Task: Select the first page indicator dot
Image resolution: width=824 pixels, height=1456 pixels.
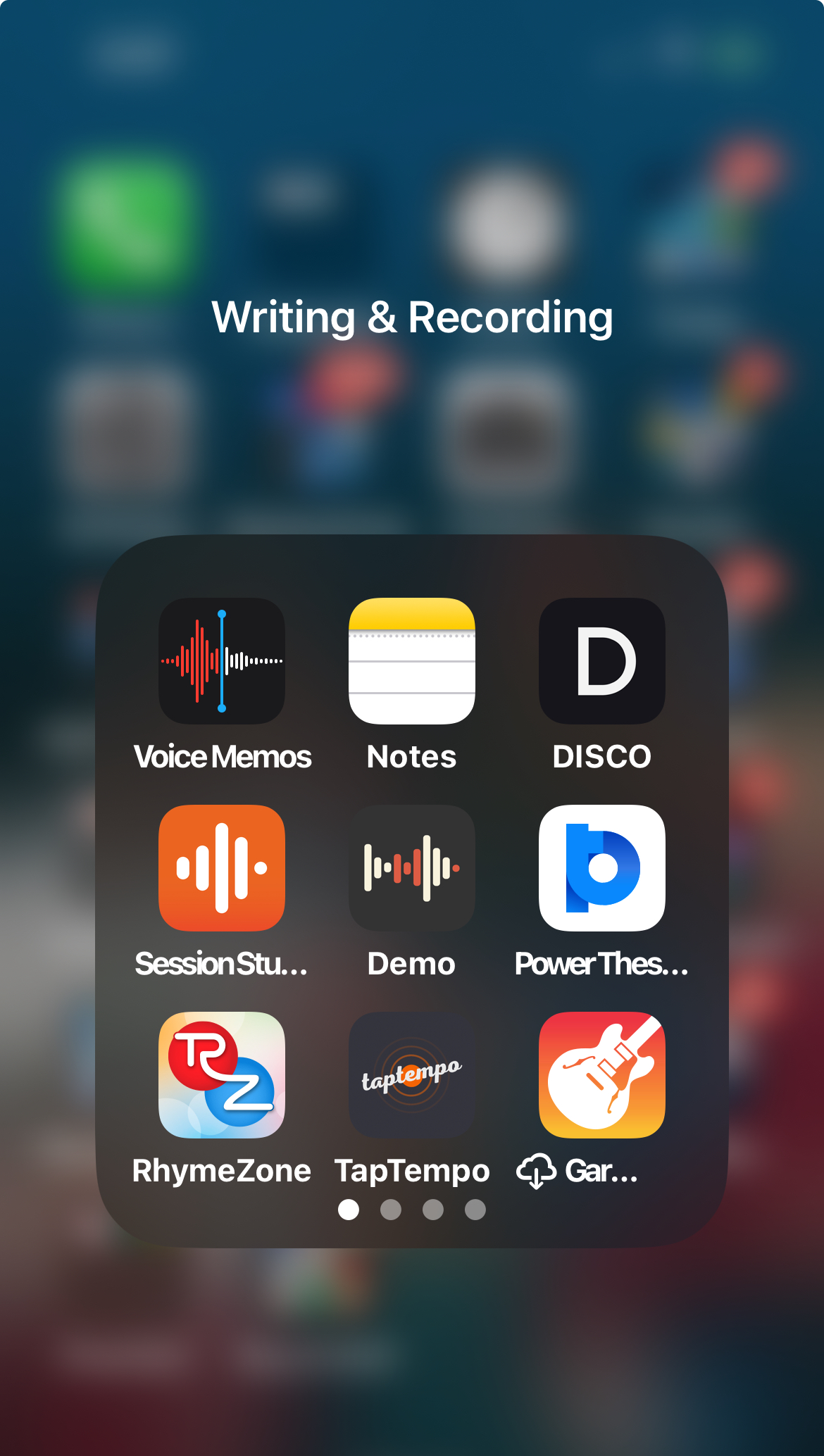Action: pos(349,1210)
